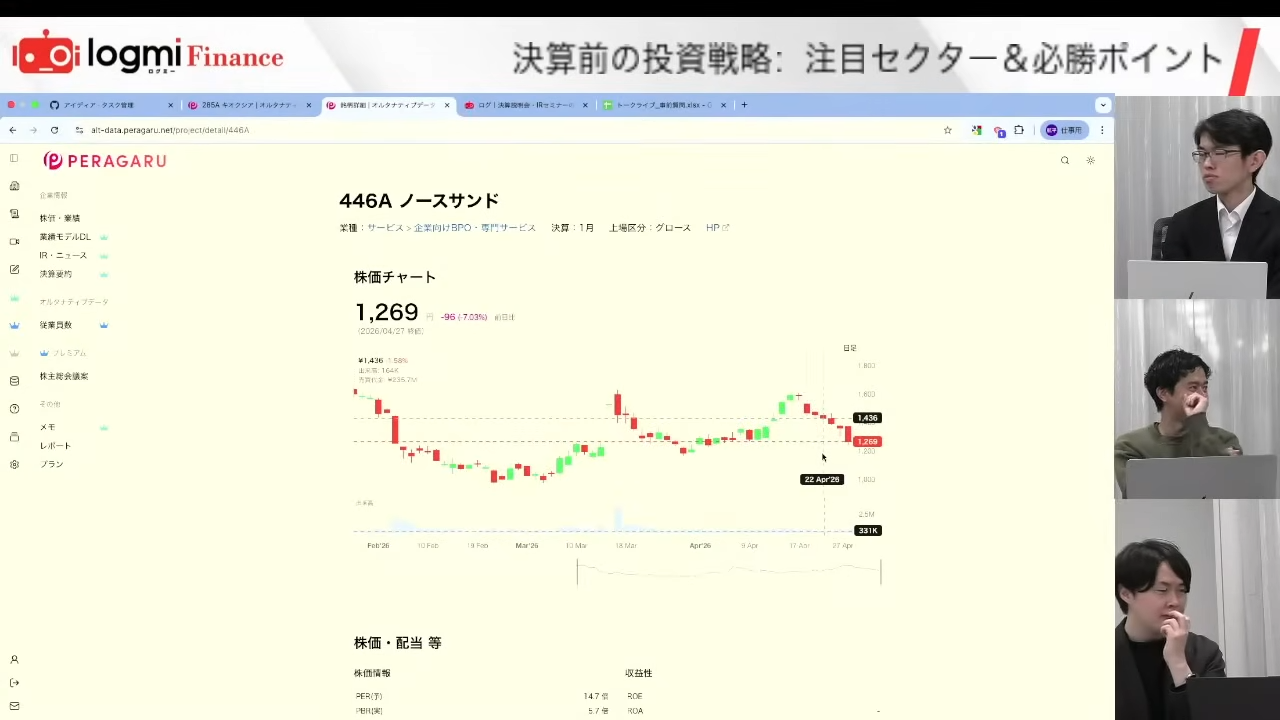Open the 決算要約 sidebar item

(56, 274)
